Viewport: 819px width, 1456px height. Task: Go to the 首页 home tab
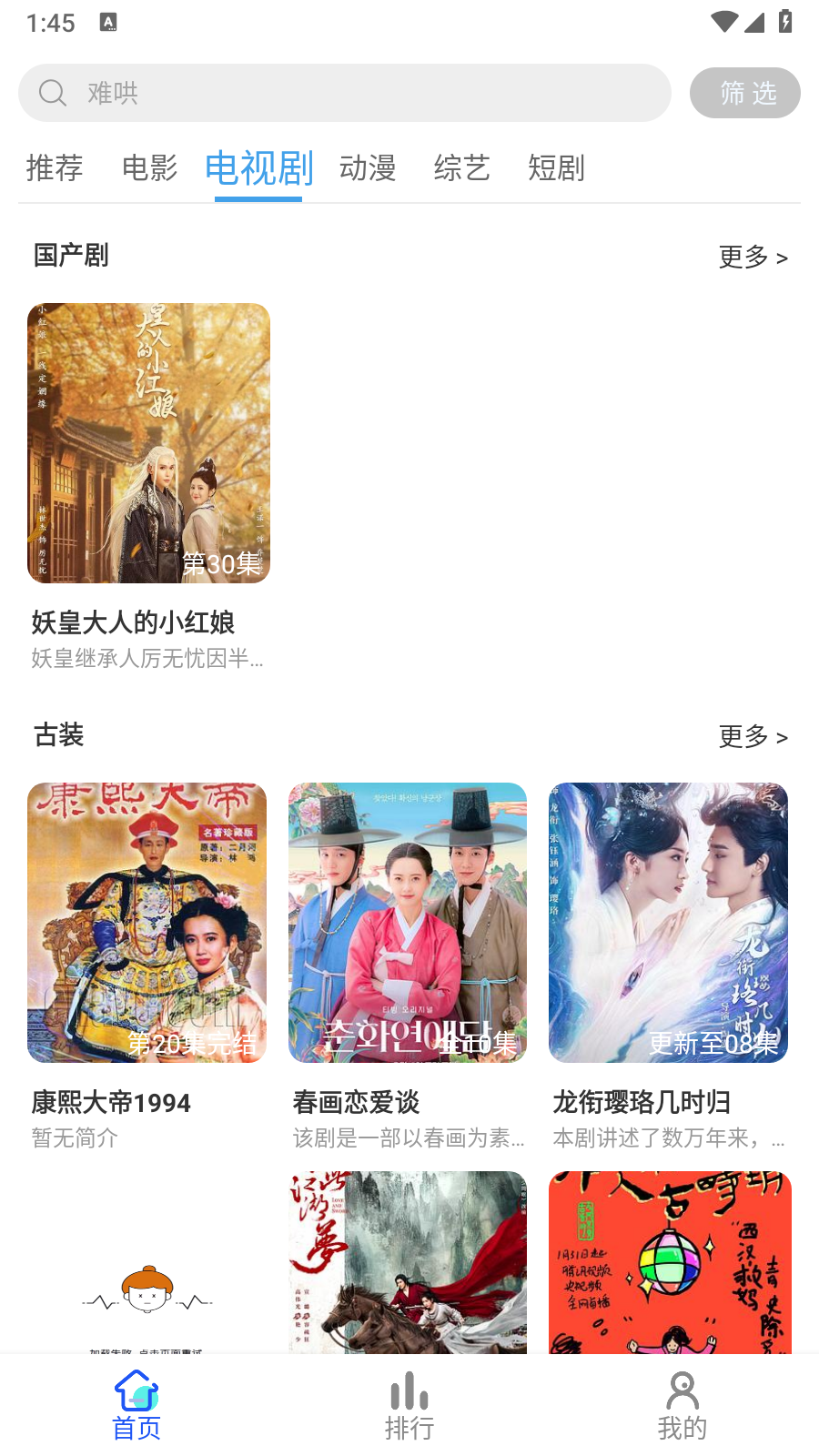(x=136, y=1405)
